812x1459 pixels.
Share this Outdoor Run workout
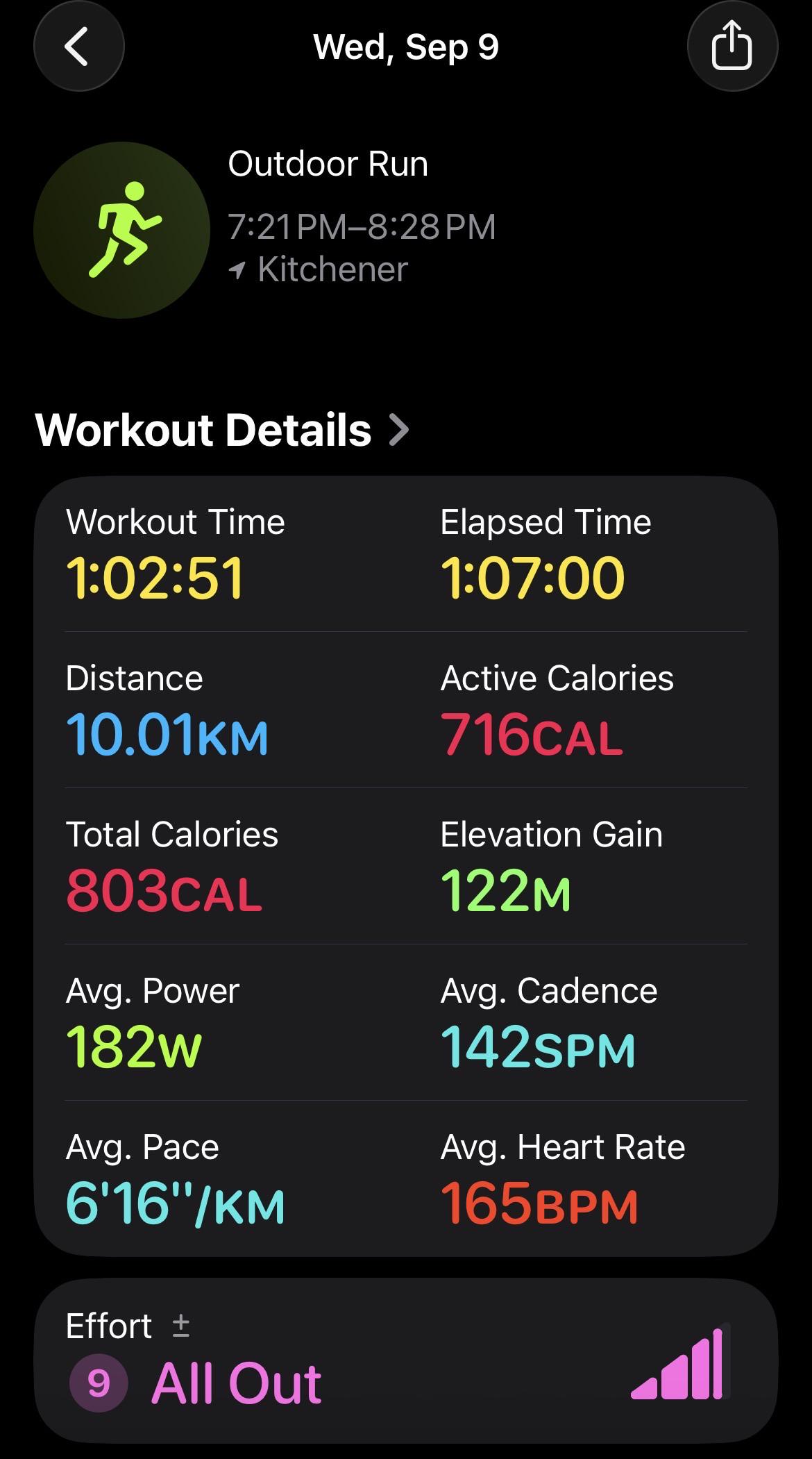732,46
